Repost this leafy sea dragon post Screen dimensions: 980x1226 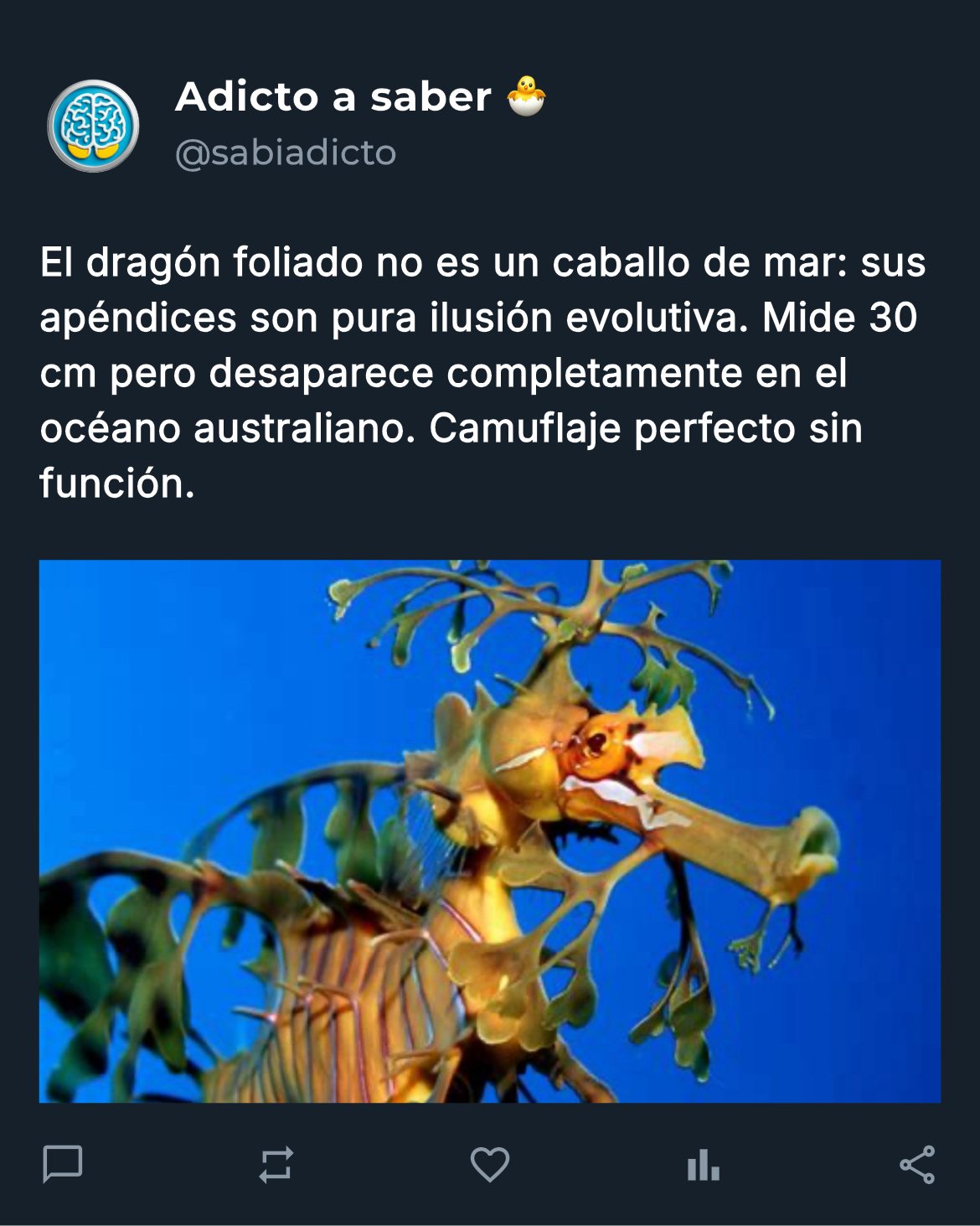[276, 1165]
